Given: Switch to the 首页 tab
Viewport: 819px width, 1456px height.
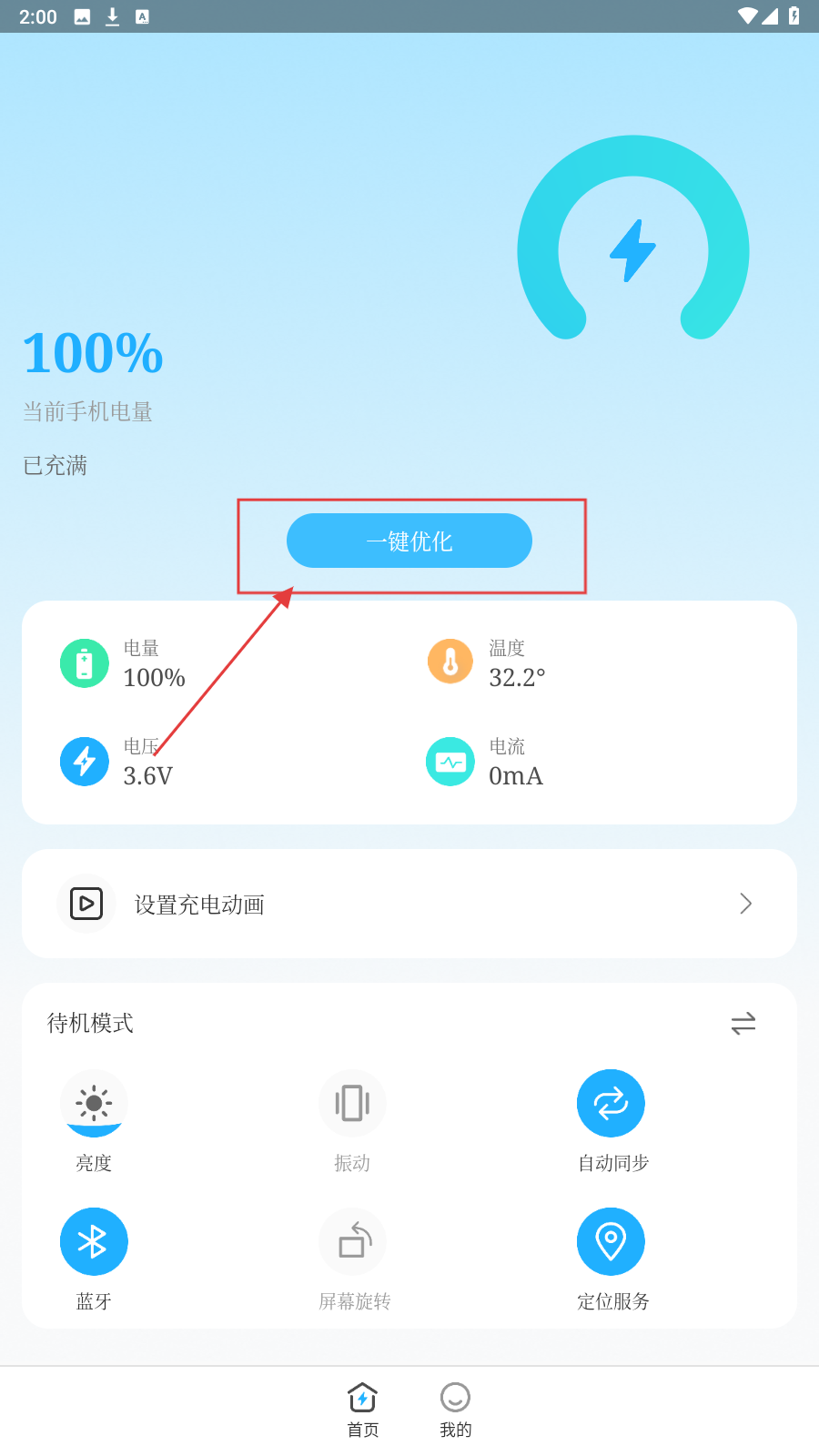Looking at the screenshot, I should (363, 1410).
